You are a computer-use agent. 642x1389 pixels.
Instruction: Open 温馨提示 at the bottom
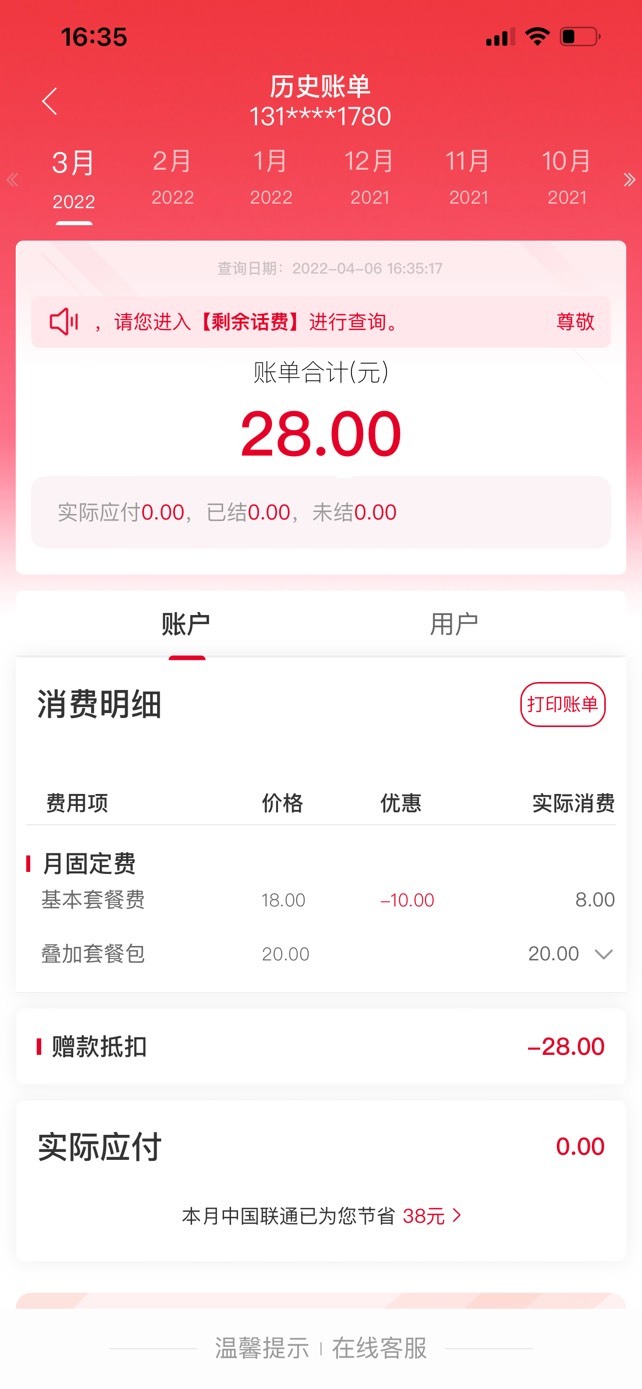click(x=262, y=1348)
